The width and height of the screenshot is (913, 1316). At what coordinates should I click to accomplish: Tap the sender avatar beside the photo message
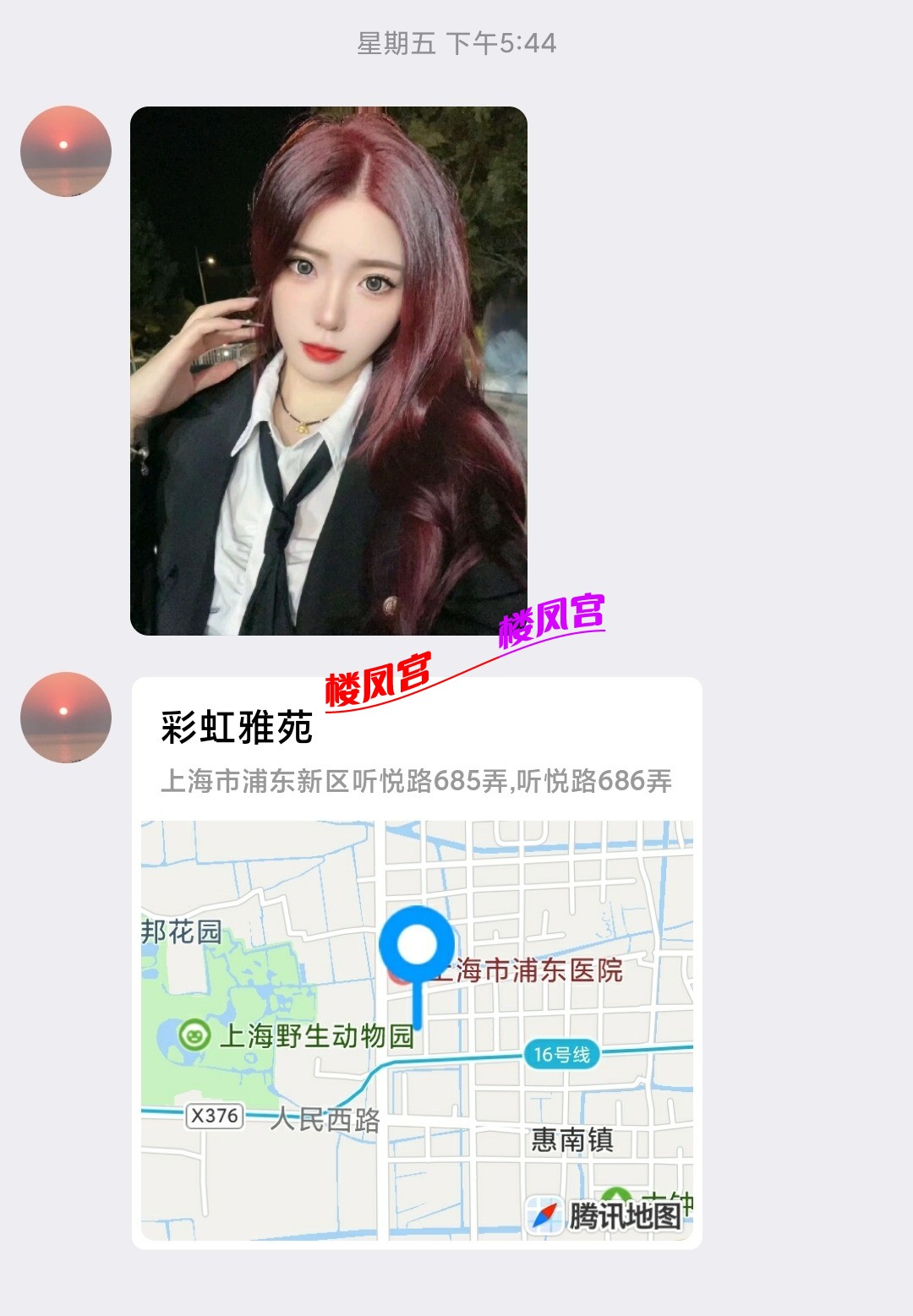(x=66, y=151)
